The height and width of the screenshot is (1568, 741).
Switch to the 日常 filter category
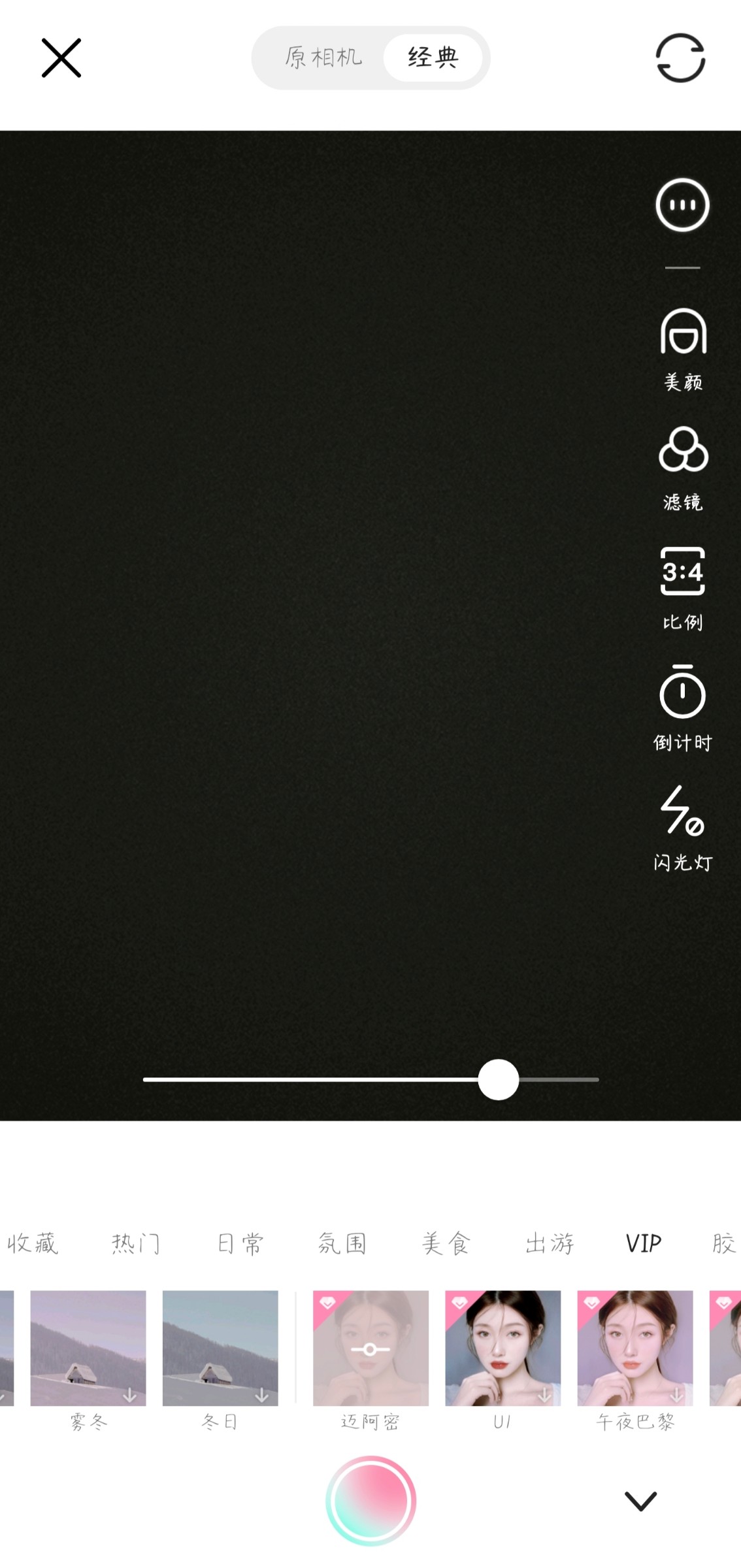239,1243
